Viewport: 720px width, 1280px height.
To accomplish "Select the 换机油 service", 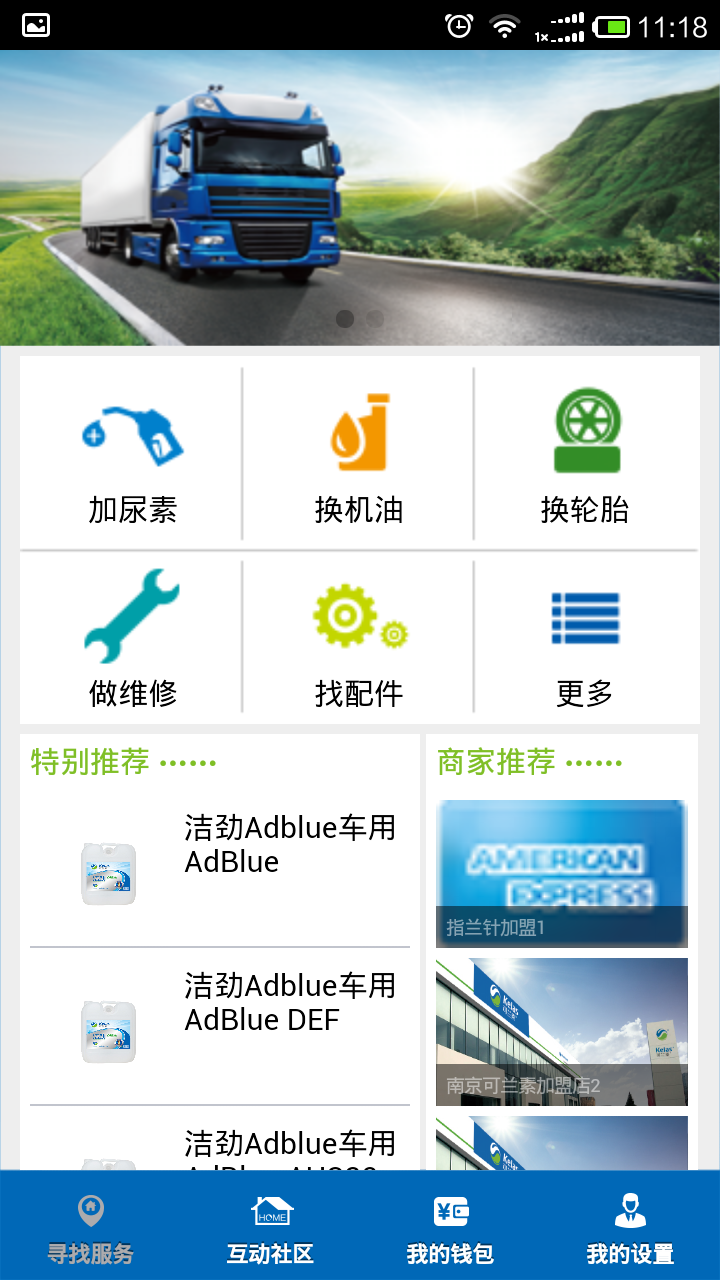I will [x=358, y=456].
